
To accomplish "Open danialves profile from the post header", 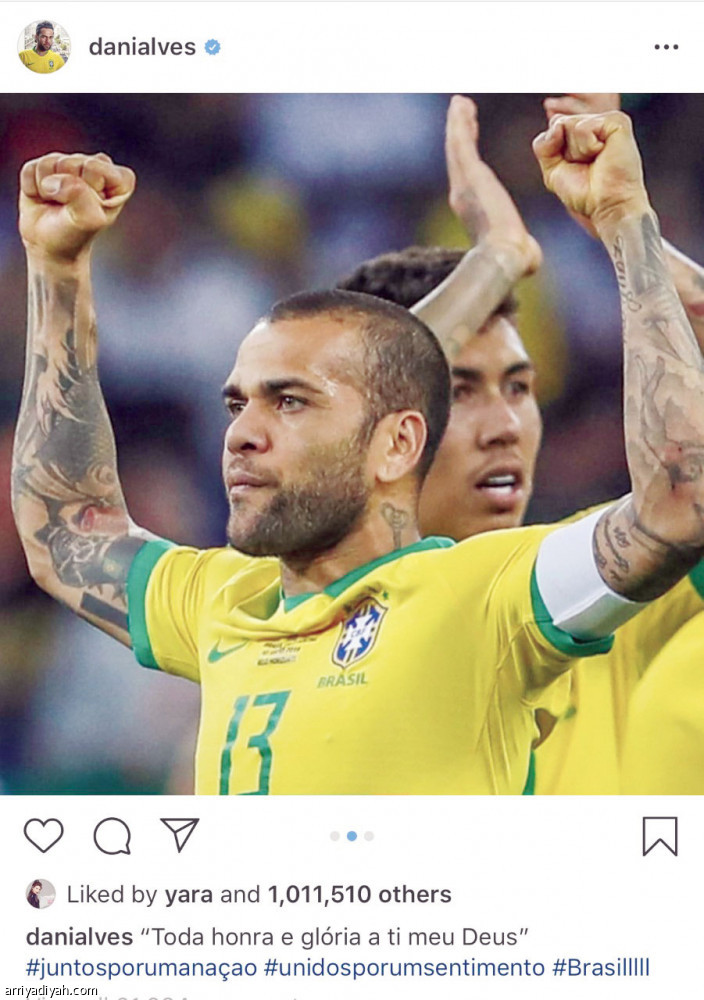I will (x=142, y=46).
